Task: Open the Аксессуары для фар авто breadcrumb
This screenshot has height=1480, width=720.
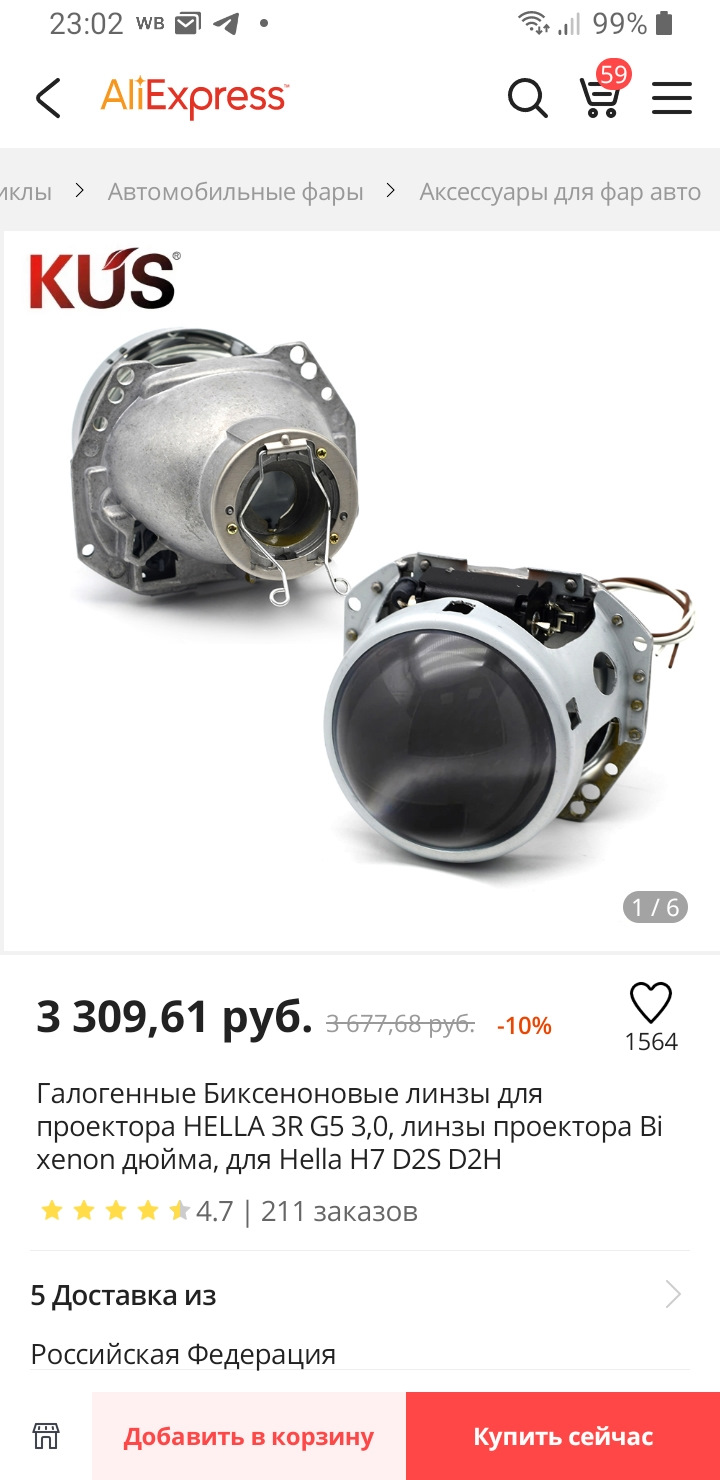Action: tap(560, 191)
